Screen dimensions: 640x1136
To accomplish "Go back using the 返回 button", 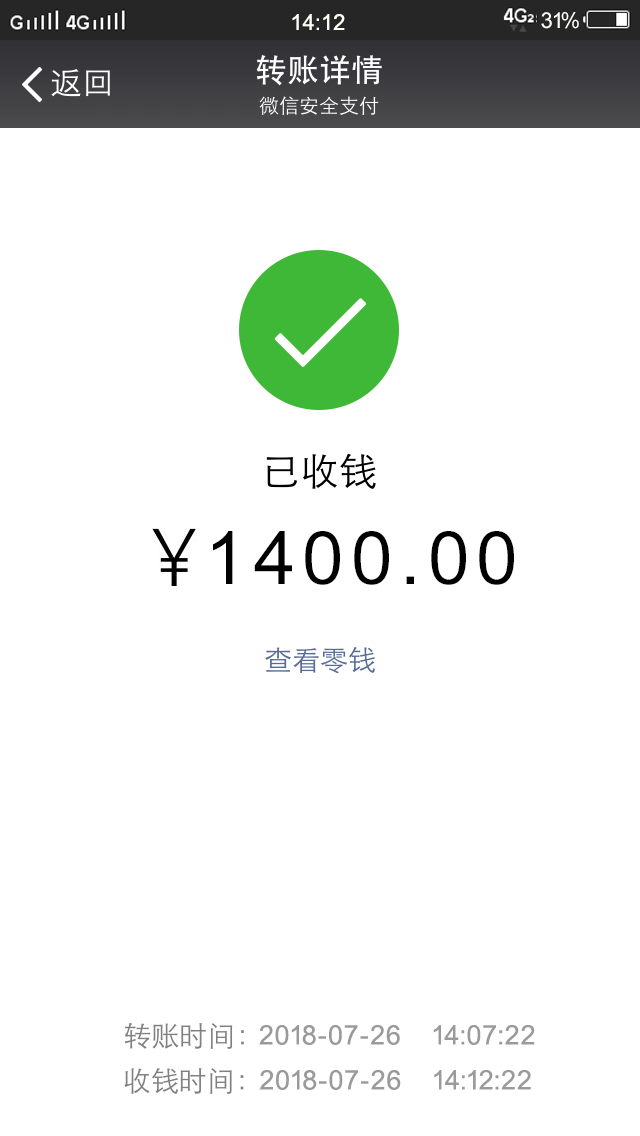I will click(67, 84).
